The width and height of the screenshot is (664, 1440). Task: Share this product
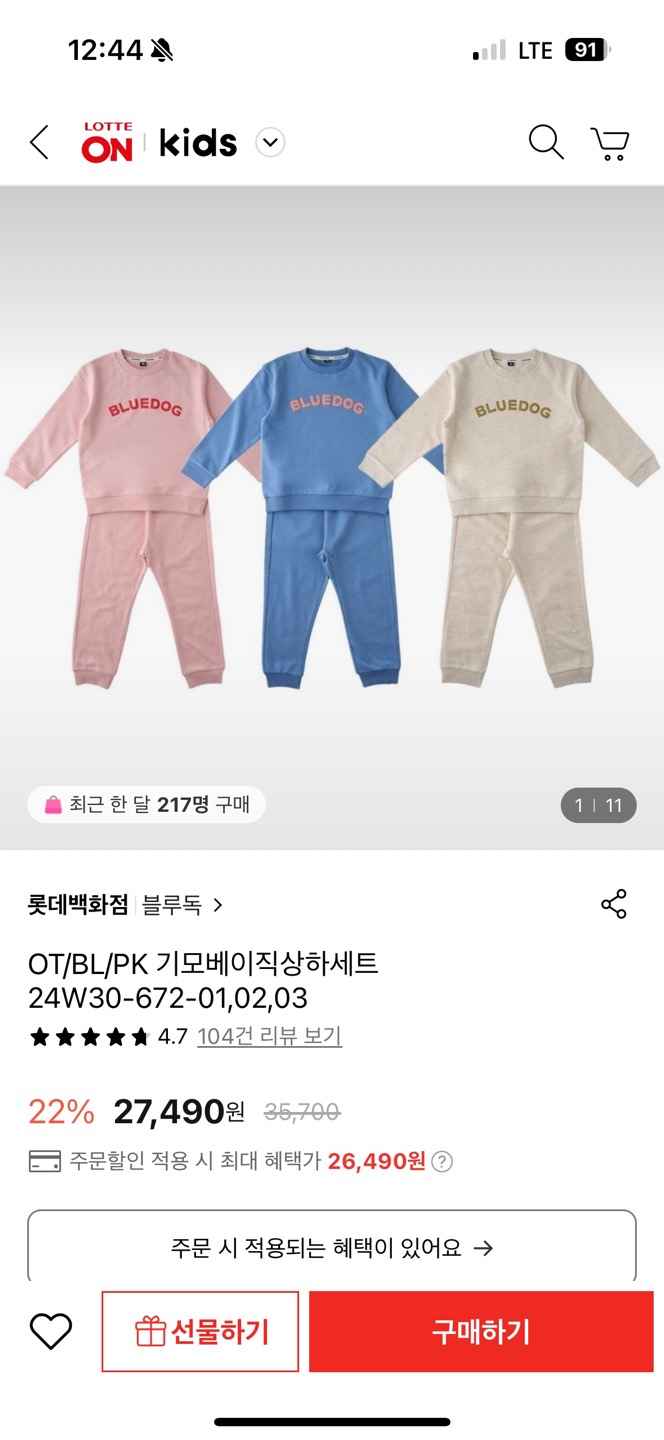[613, 904]
